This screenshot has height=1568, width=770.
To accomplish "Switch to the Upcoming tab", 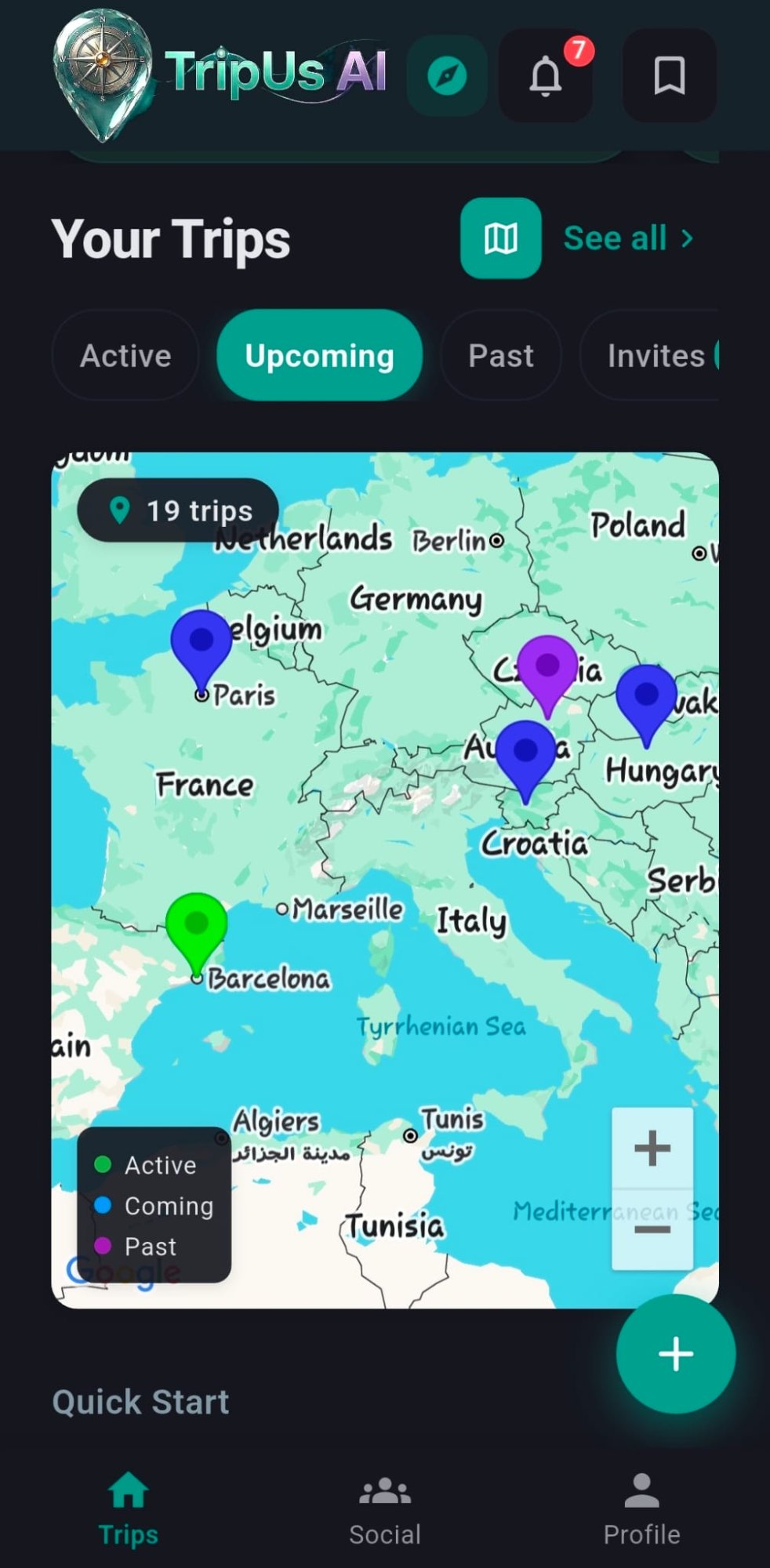I will 319,354.
